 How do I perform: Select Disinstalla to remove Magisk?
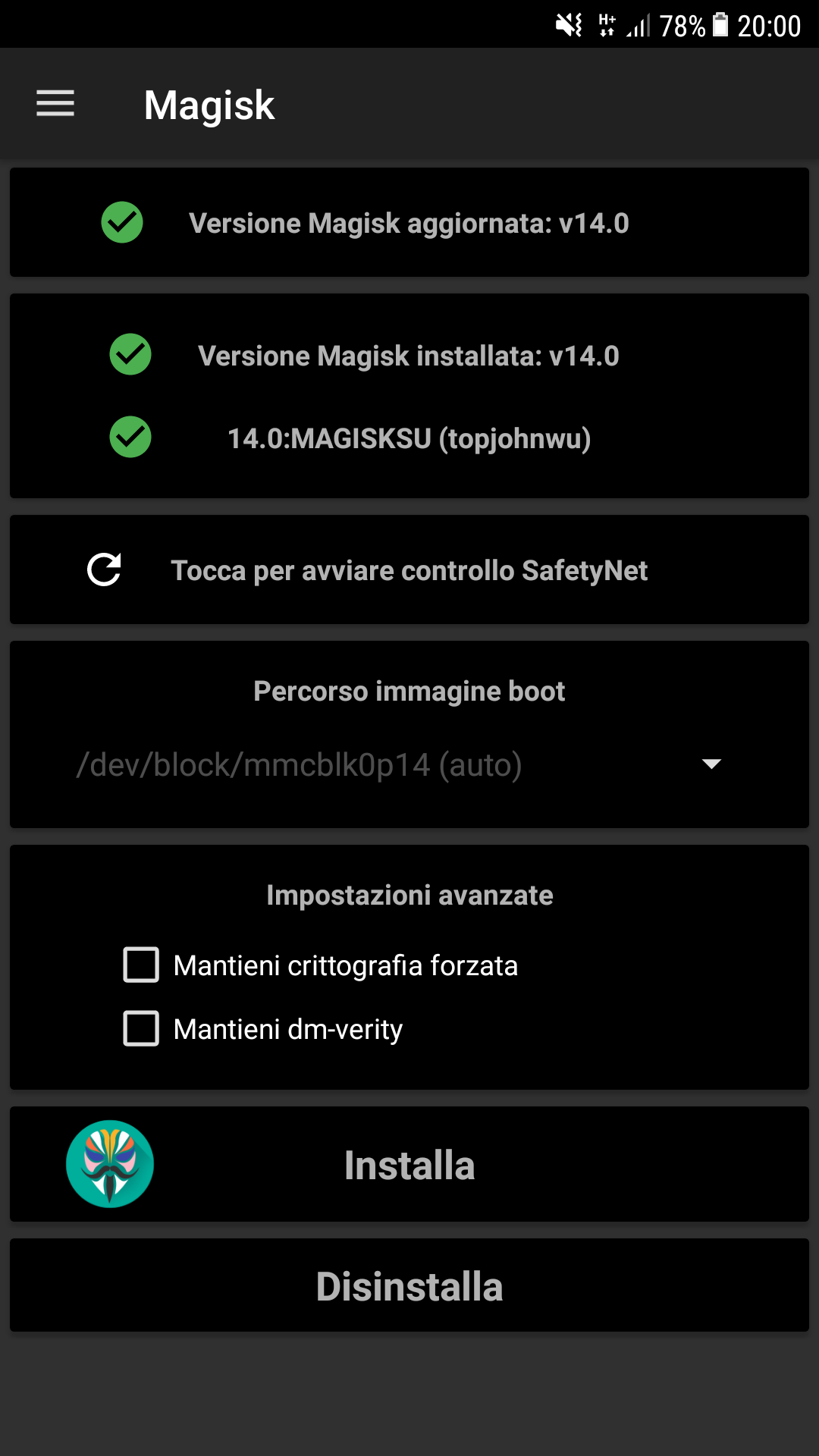tap(409, 1286)
